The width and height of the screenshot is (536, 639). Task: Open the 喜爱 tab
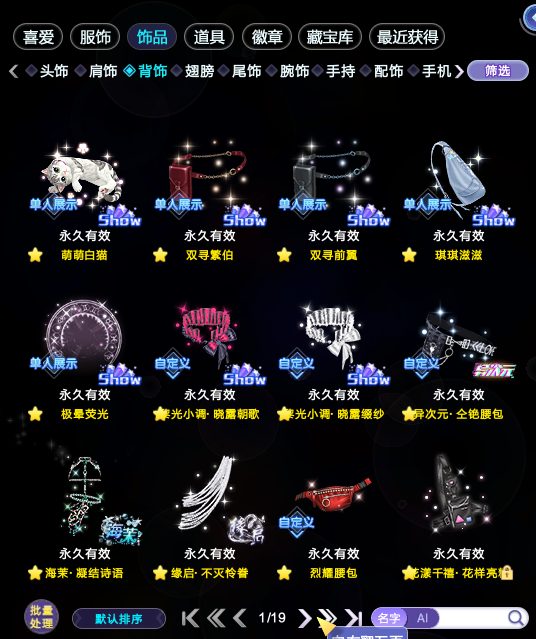point(38,37)
